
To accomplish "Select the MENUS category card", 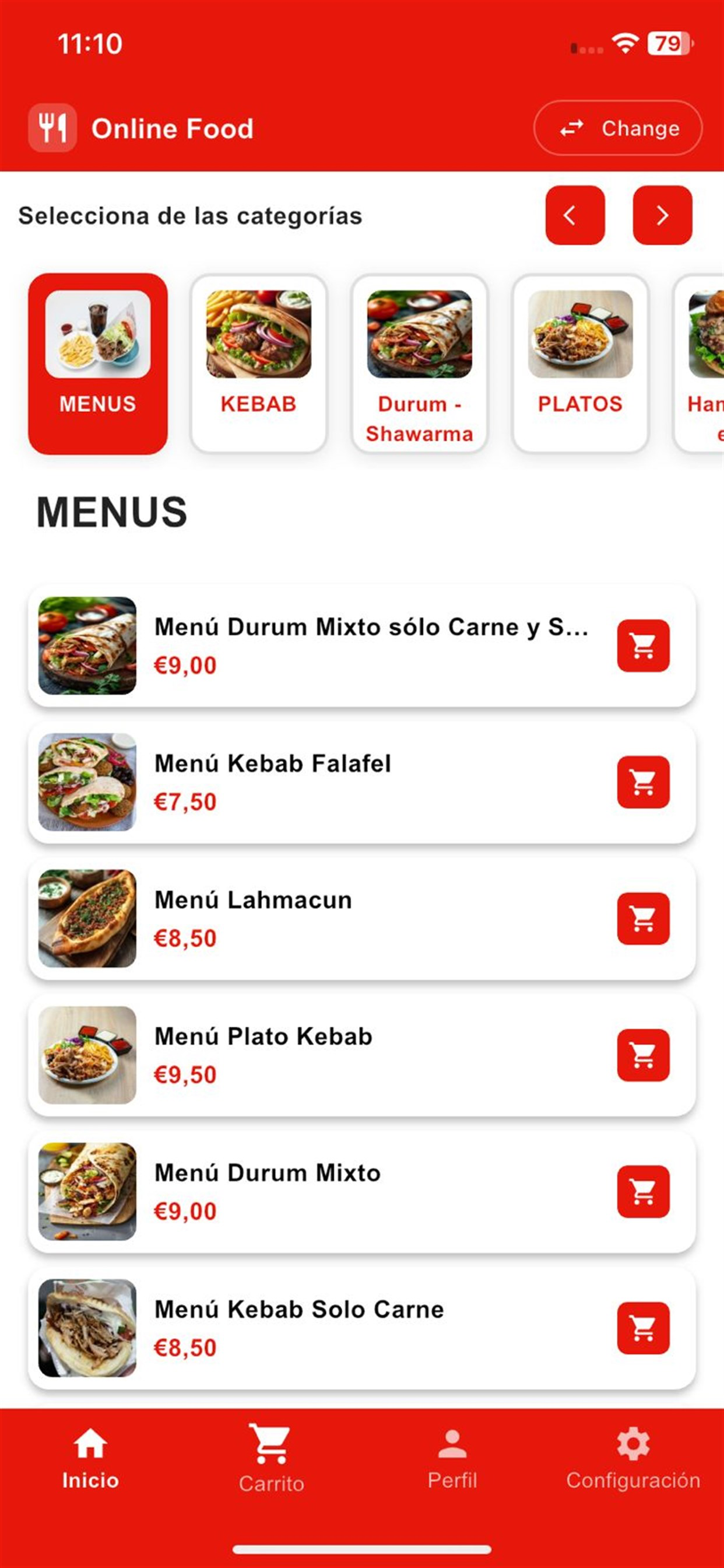I will click(x=98, y=363).
